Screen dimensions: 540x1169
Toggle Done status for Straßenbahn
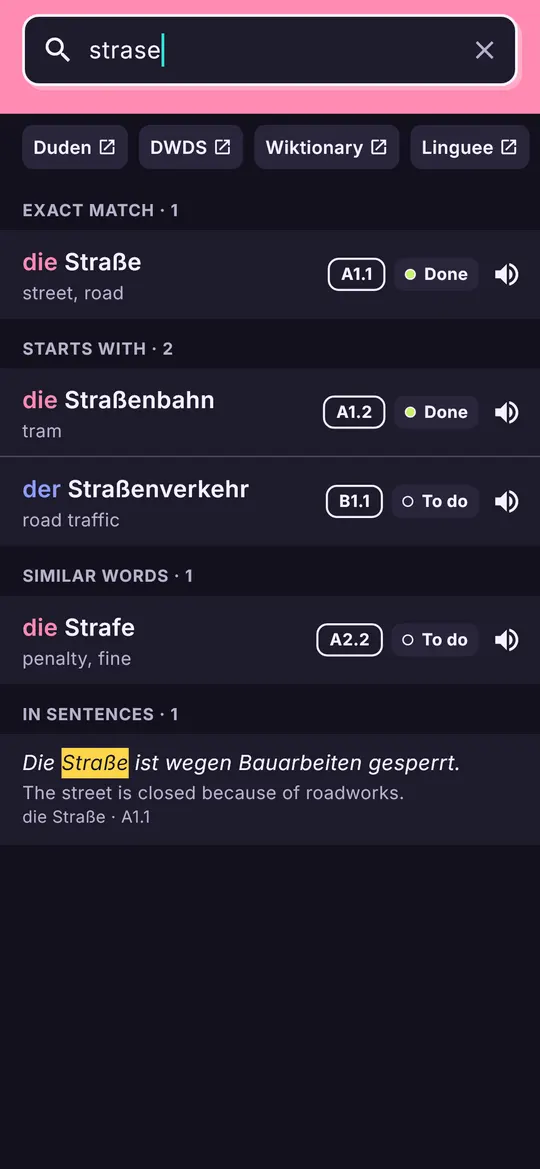(x=436, y=412)
